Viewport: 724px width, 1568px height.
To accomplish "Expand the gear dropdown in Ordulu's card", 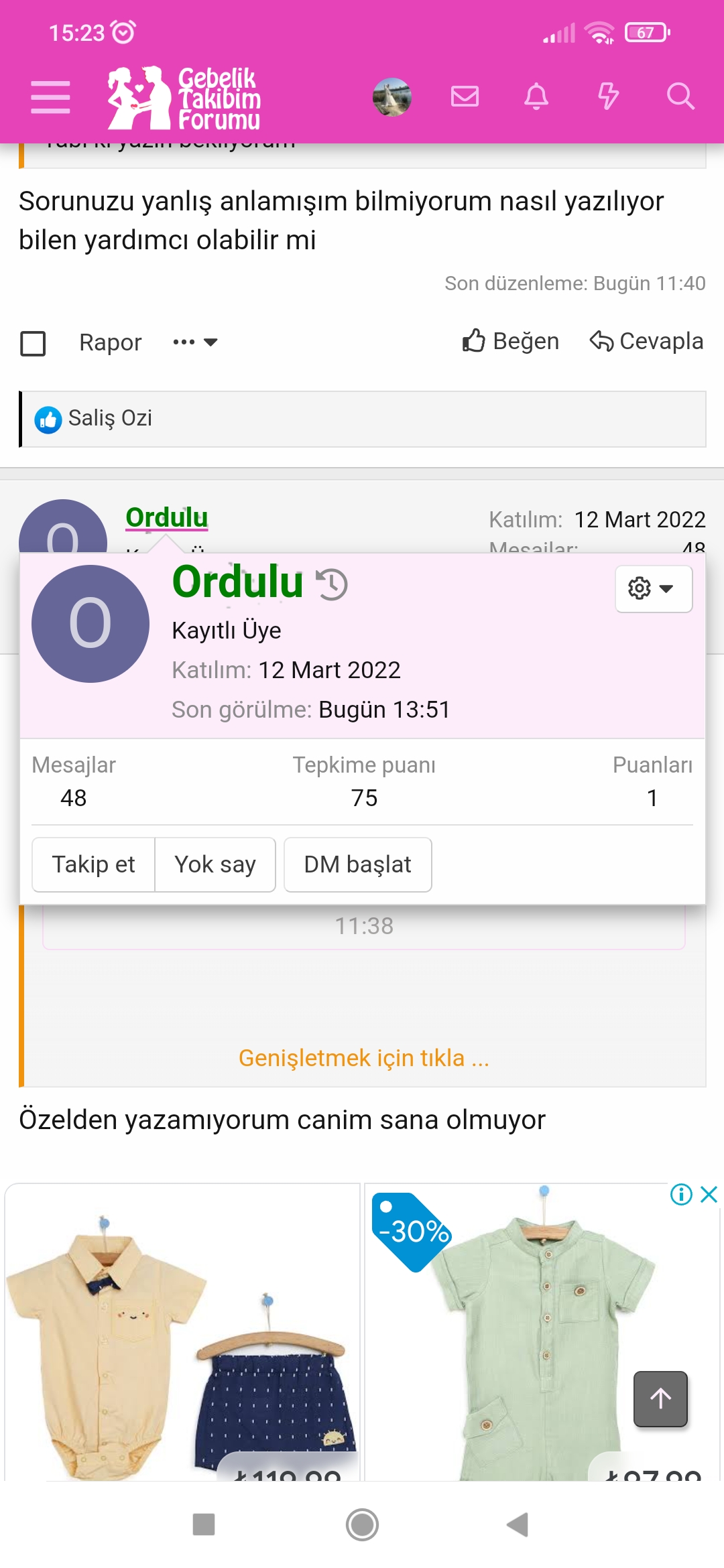I will (653, 588).
